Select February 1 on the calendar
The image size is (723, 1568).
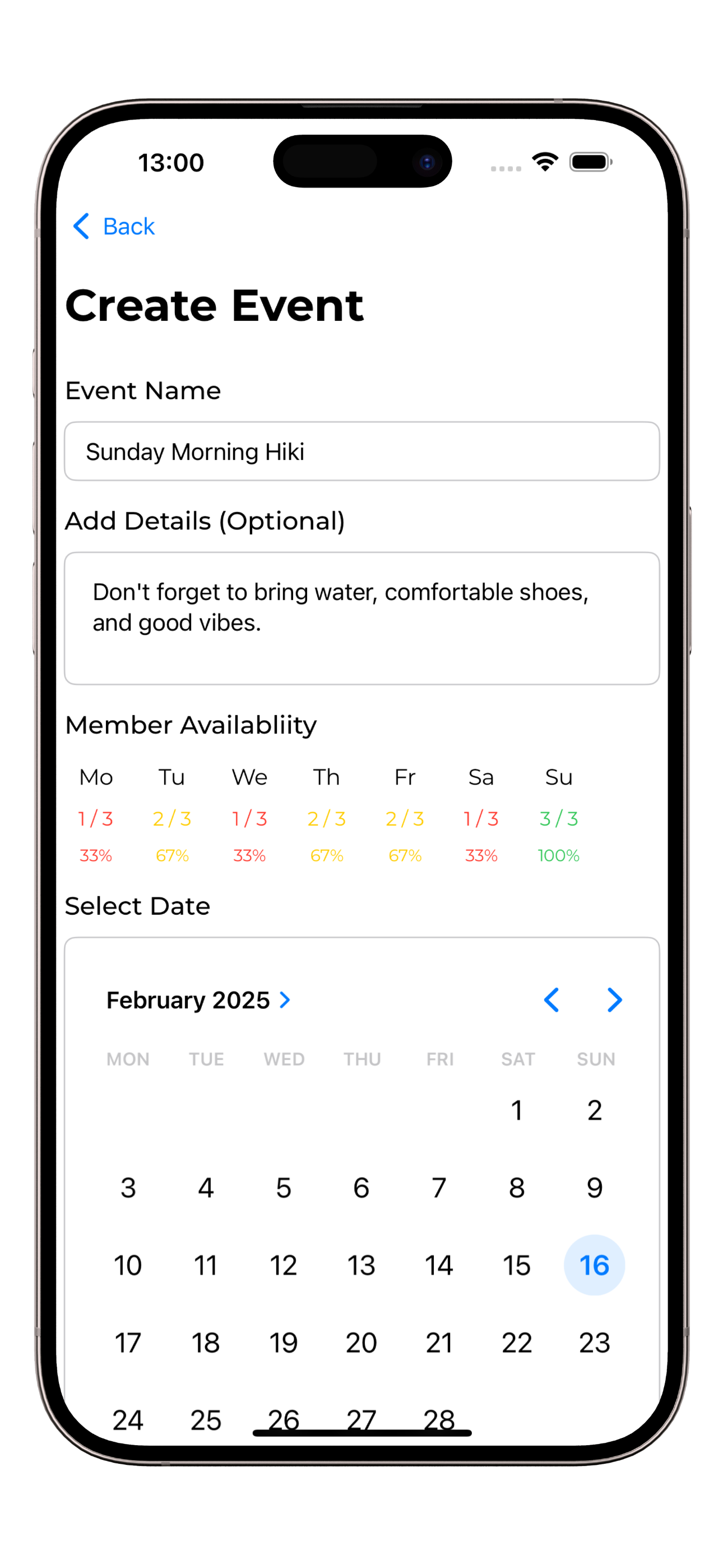pyautogui.click(x=517, y=1110)
